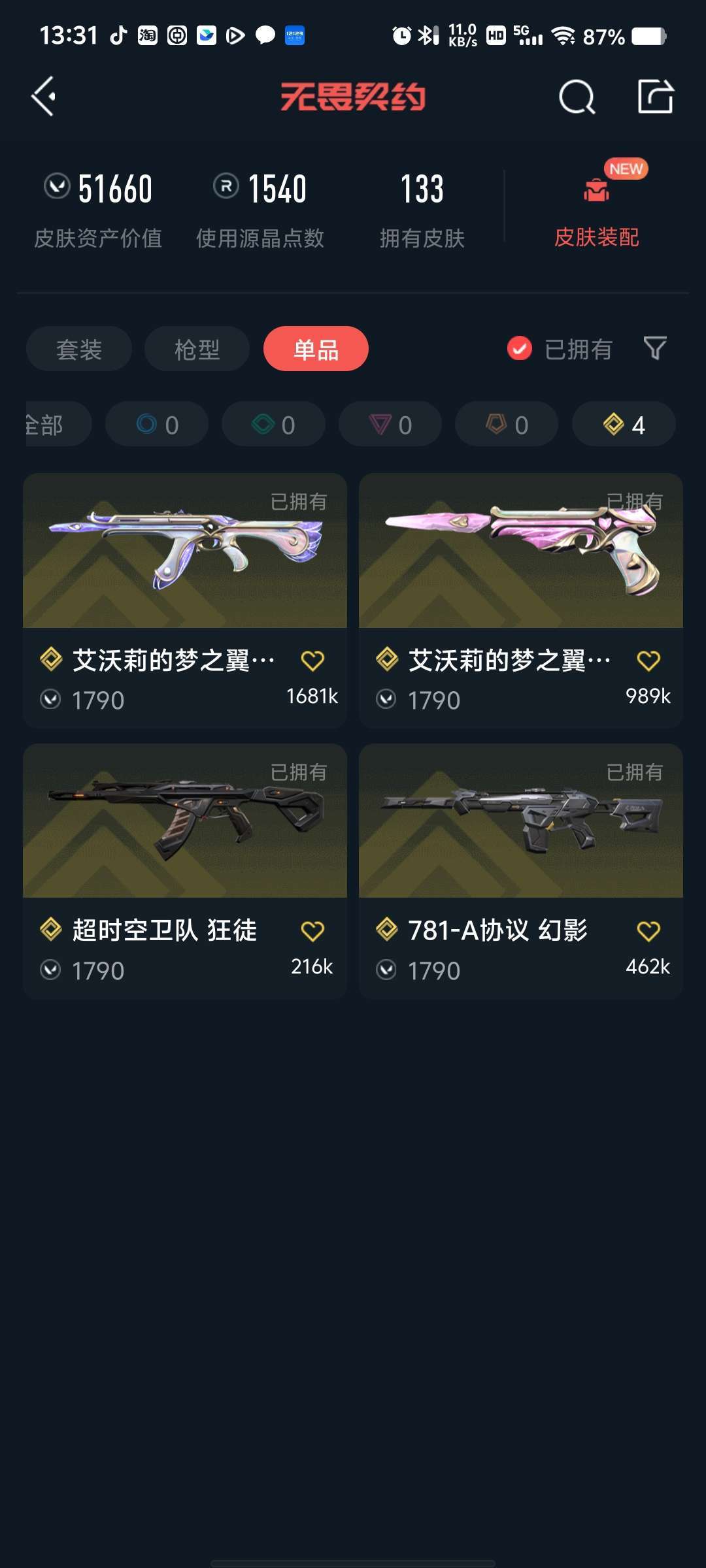Filter by the orange pentagon rarity chip
The image size is (706, 1568).
point(507,425)
